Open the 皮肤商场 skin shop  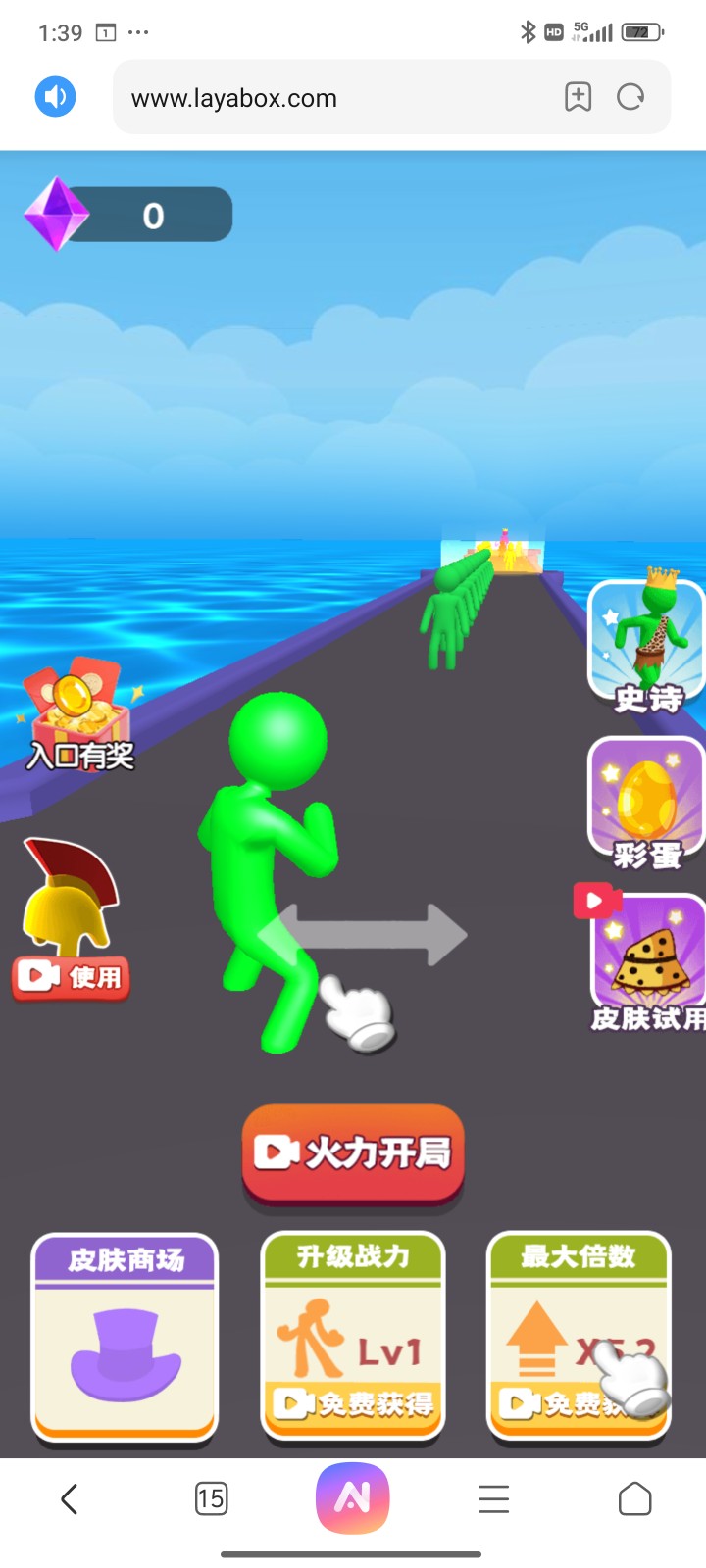click(126, 1338)
